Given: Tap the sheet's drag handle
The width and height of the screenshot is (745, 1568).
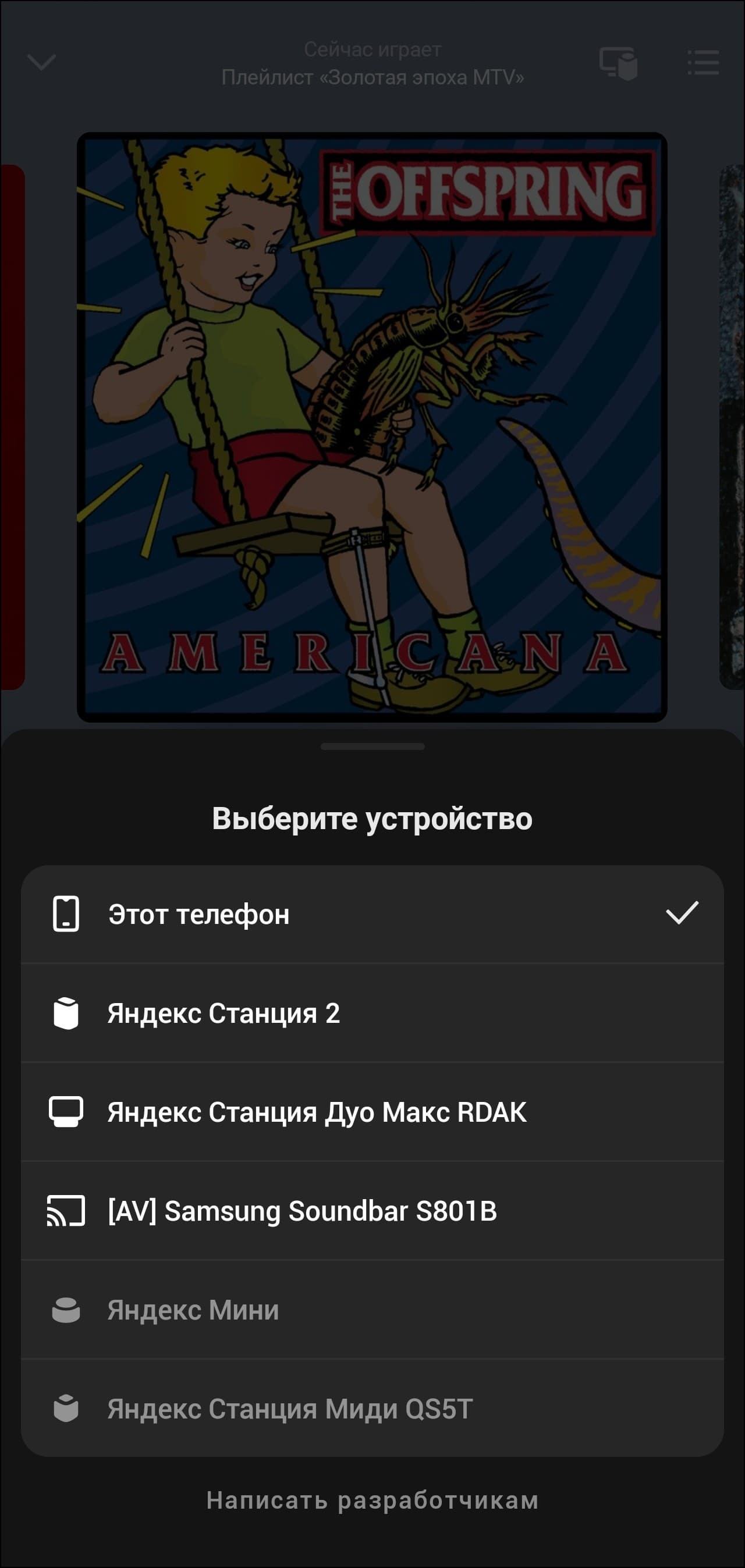Looking at the screenshot, I should point(372,746).
